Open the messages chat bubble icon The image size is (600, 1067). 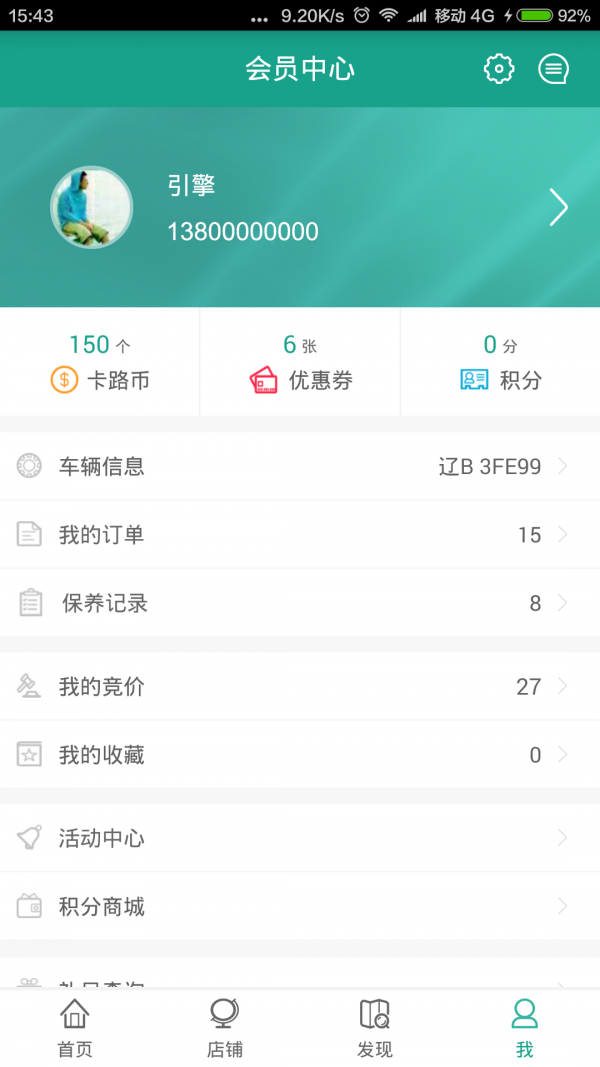tap(553, 69)
